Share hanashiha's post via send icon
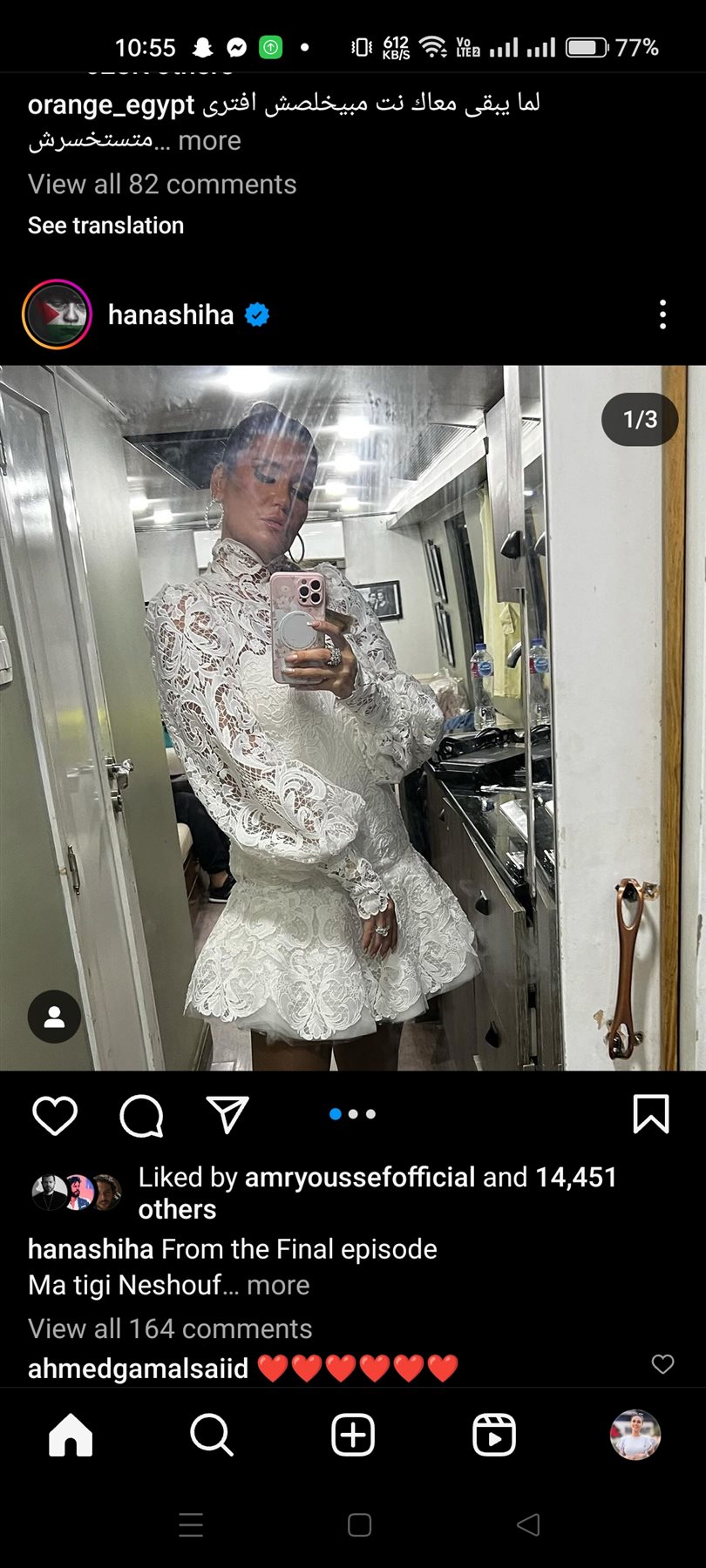 point(227,1115)
